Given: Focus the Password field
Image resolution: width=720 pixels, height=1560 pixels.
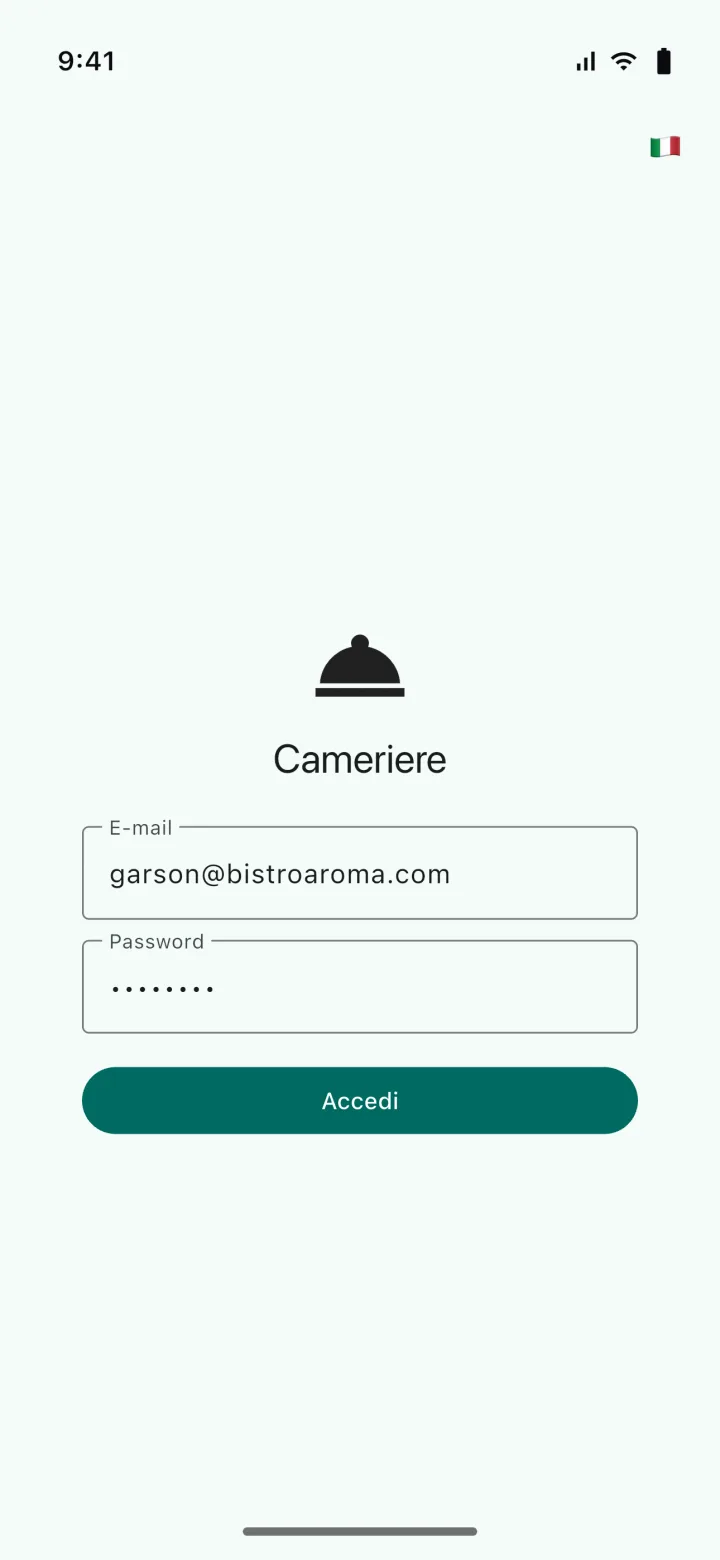Looking at the screenshot, I should tap(360, 987).
